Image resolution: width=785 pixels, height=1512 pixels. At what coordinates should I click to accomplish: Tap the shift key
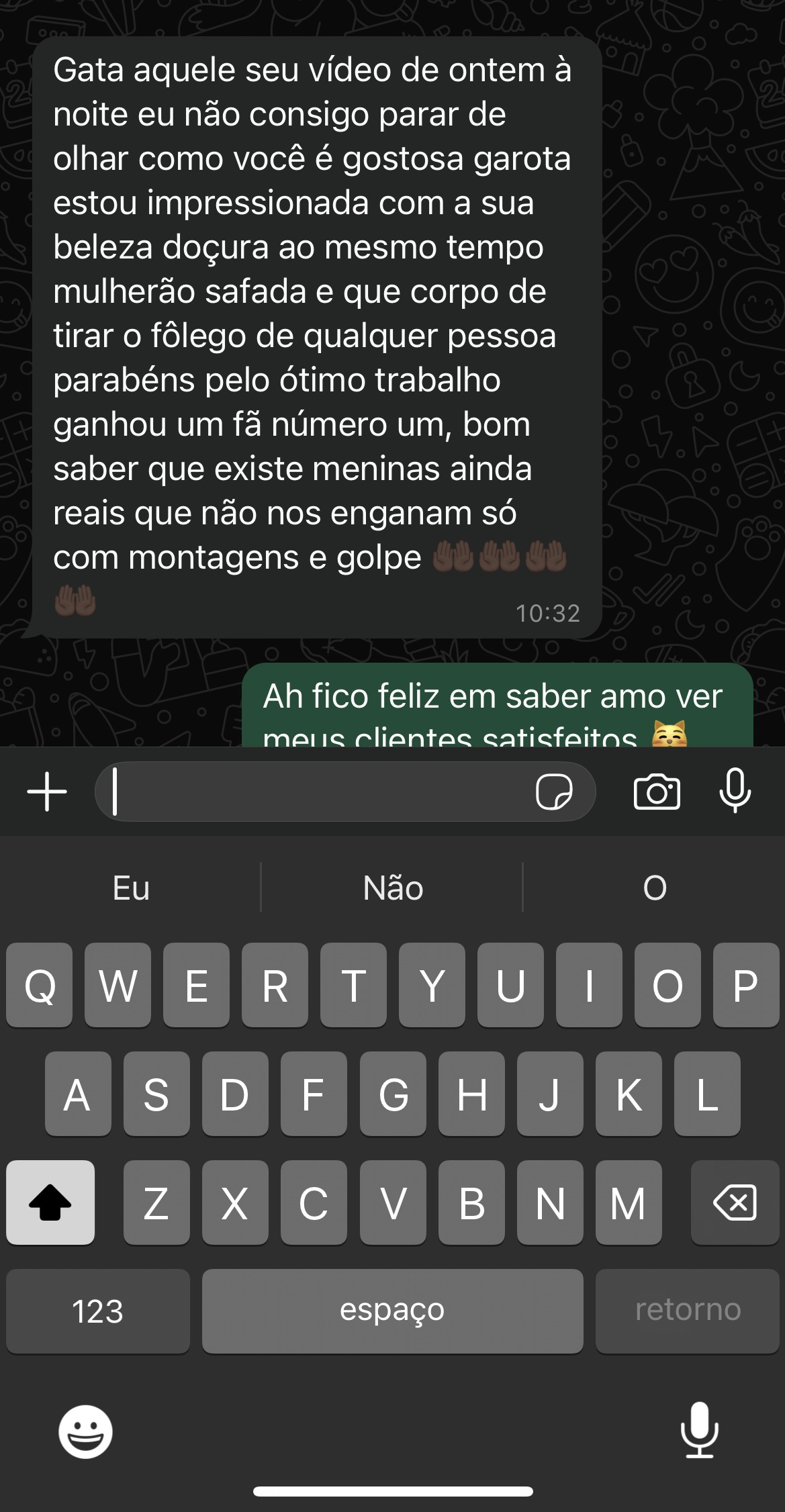[x=50, y=1202]
